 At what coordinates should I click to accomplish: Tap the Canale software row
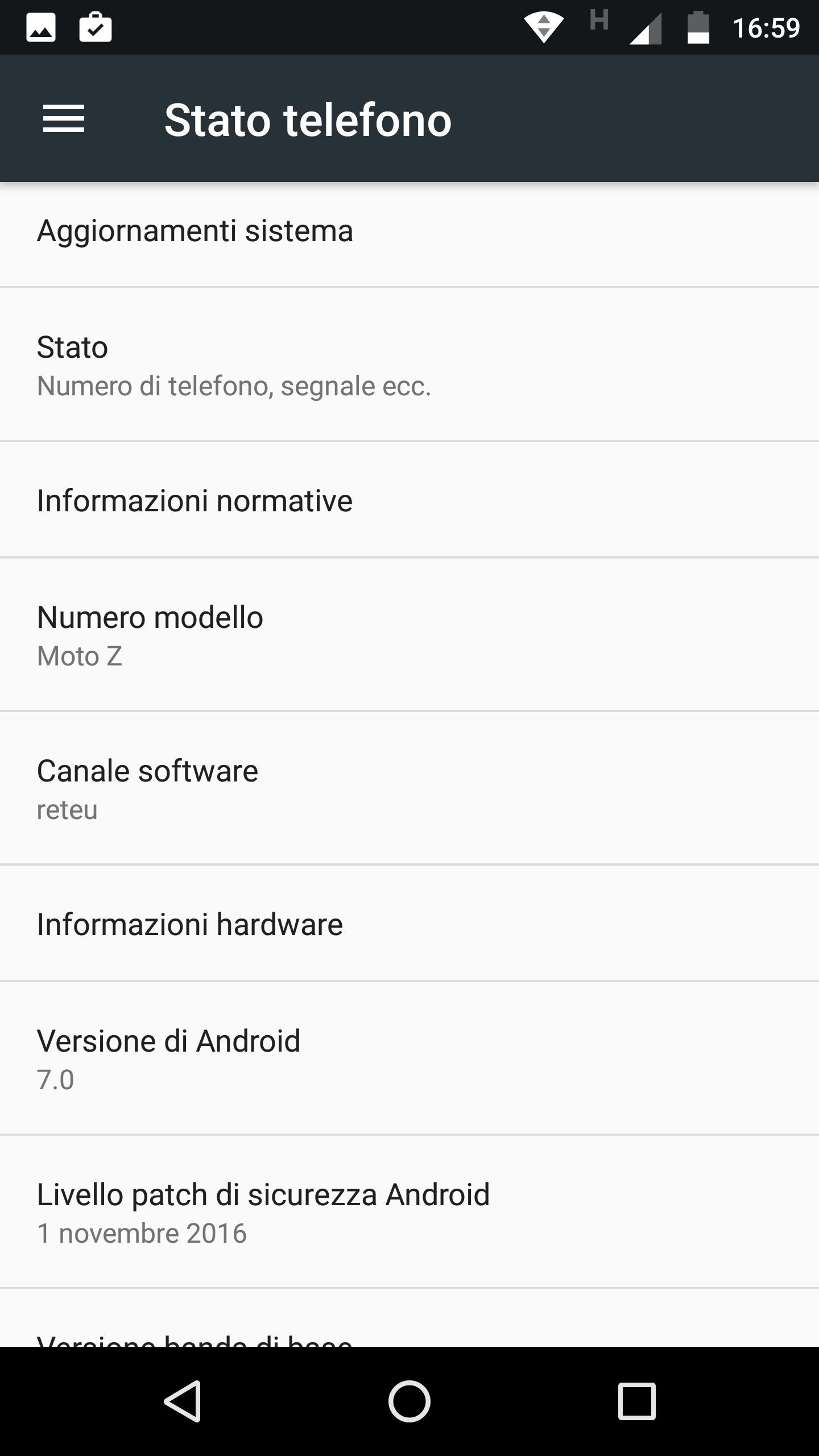tap(409, 788)
